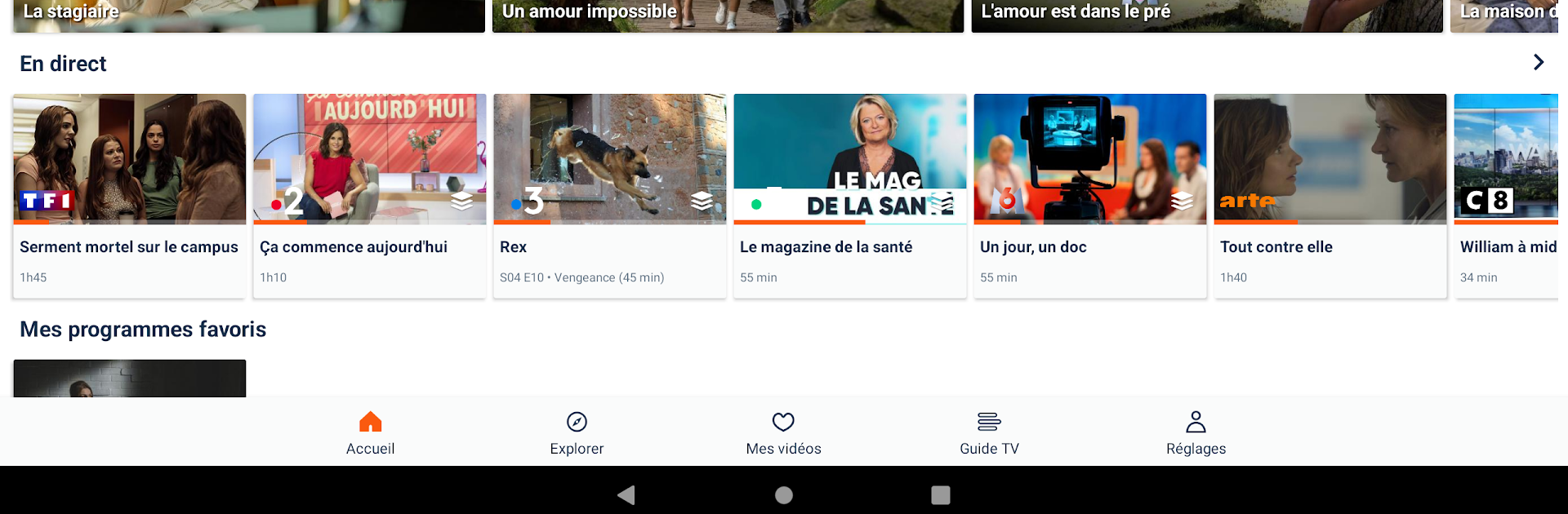Play Le magazine de la santé
Screen dimensions: 1568x514
(x=850, y=196)
